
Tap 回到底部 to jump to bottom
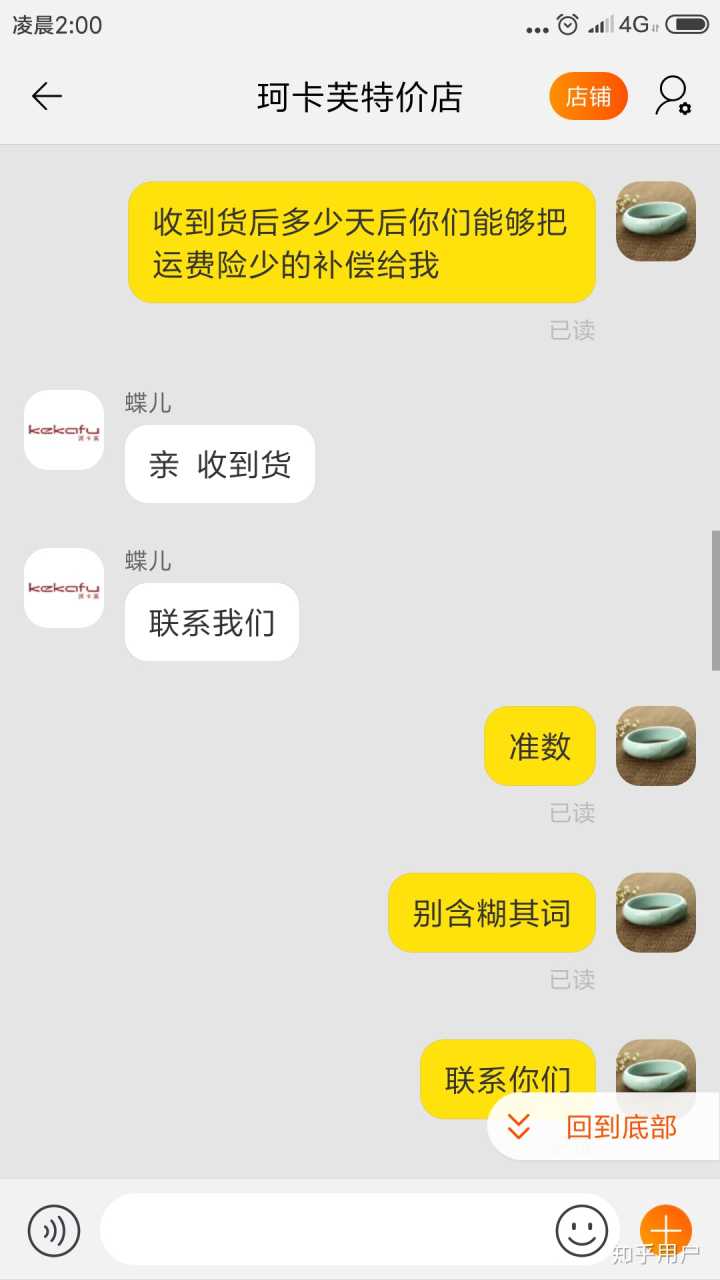click(602, 1127)
